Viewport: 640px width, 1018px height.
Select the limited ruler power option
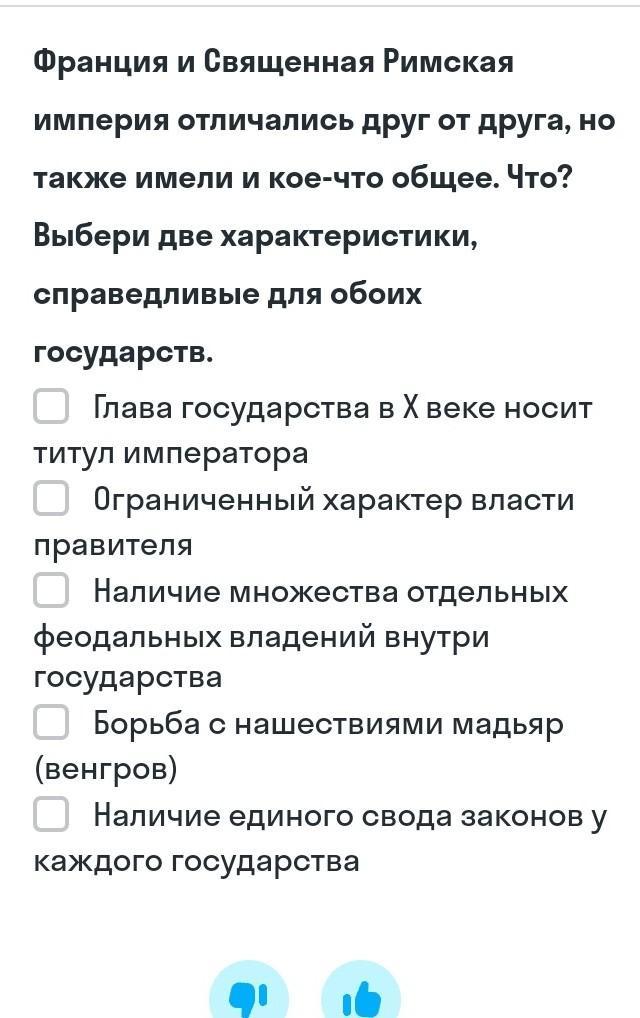click(x=51, y=499)
